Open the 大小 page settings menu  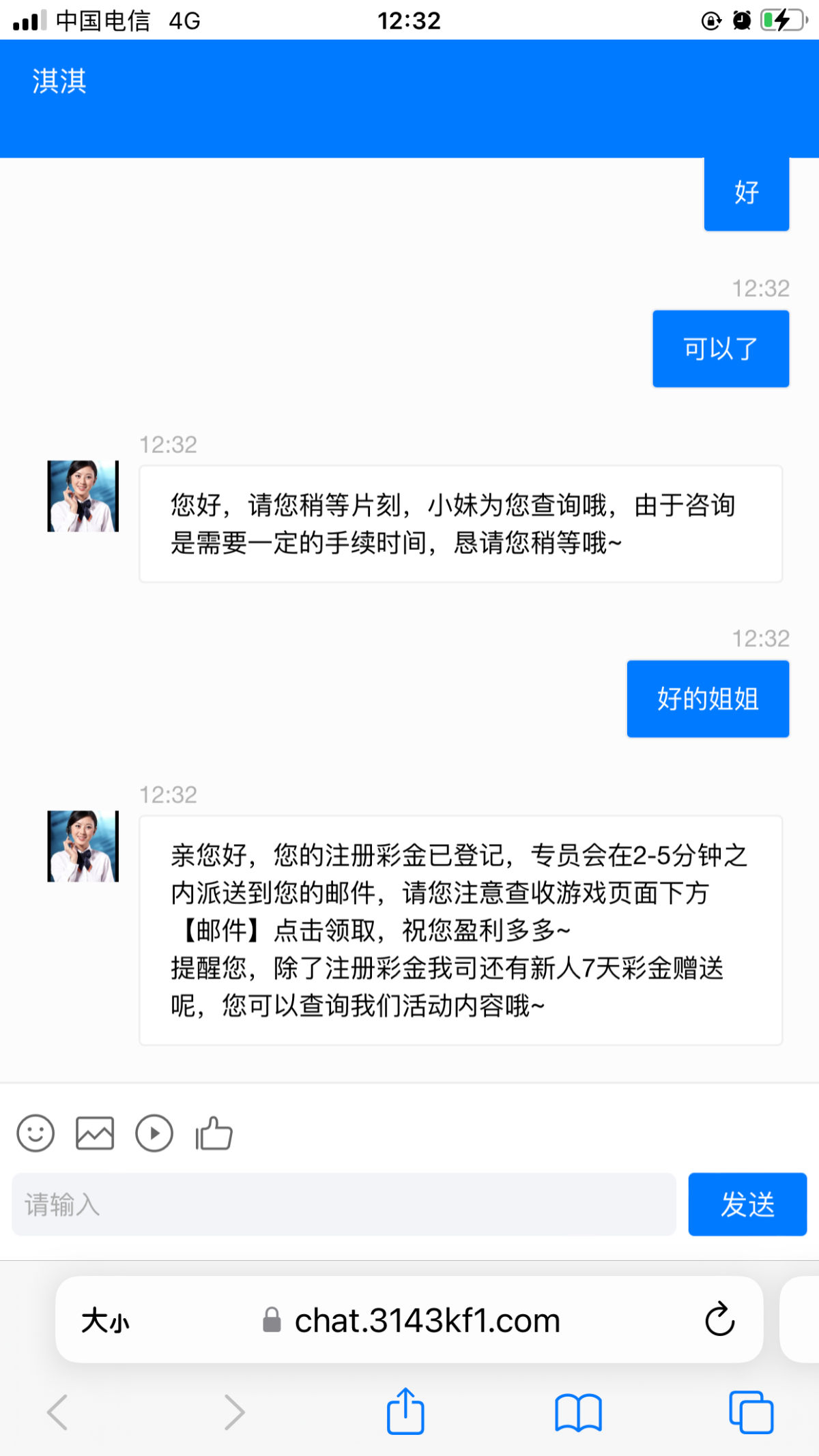[105, 1321]
